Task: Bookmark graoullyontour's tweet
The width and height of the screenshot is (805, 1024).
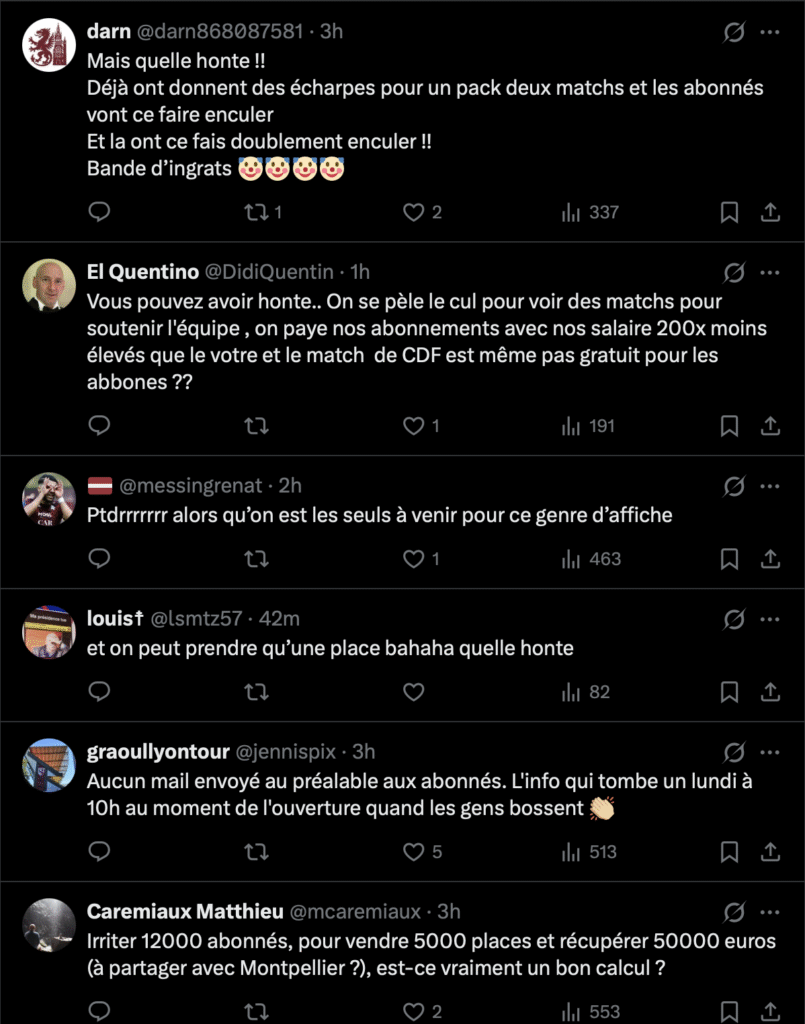Action: 730,852
